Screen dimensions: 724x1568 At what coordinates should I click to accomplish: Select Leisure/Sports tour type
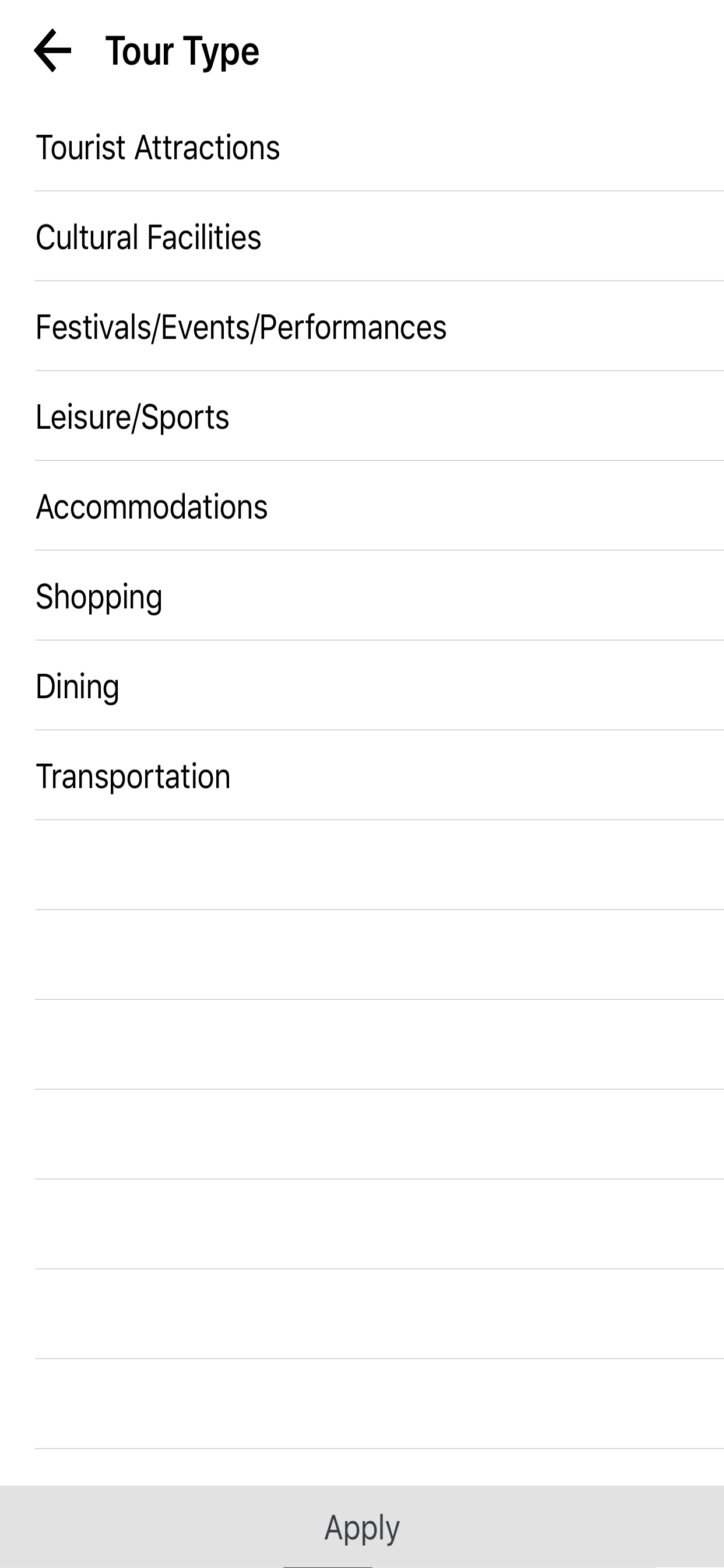pos(362,416)
